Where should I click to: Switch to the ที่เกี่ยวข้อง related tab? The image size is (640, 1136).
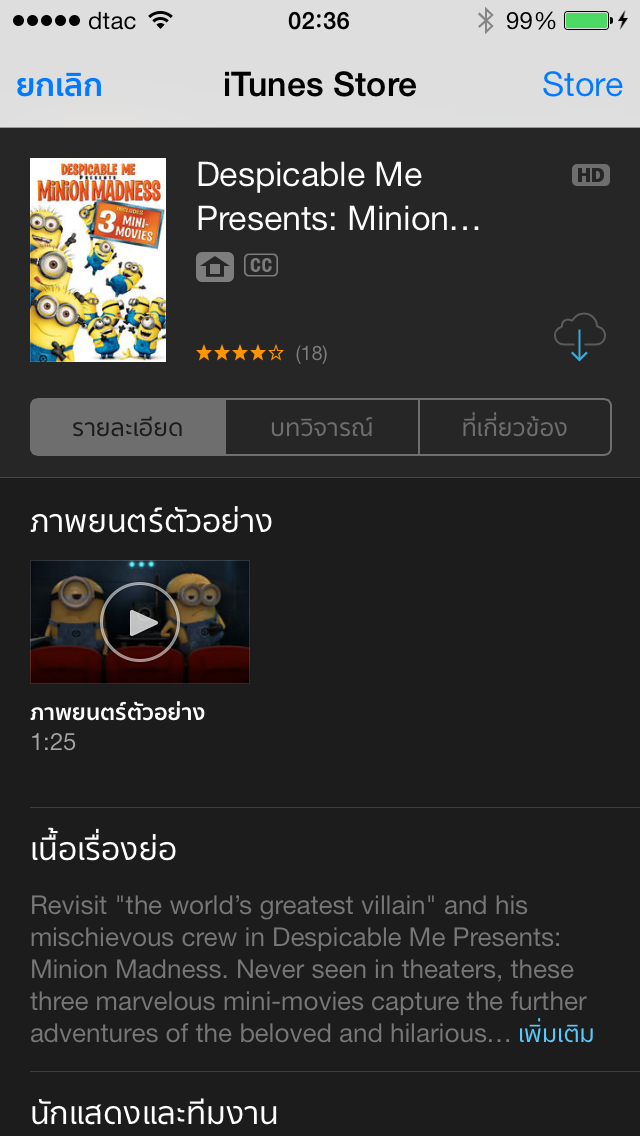pos(514,428)
